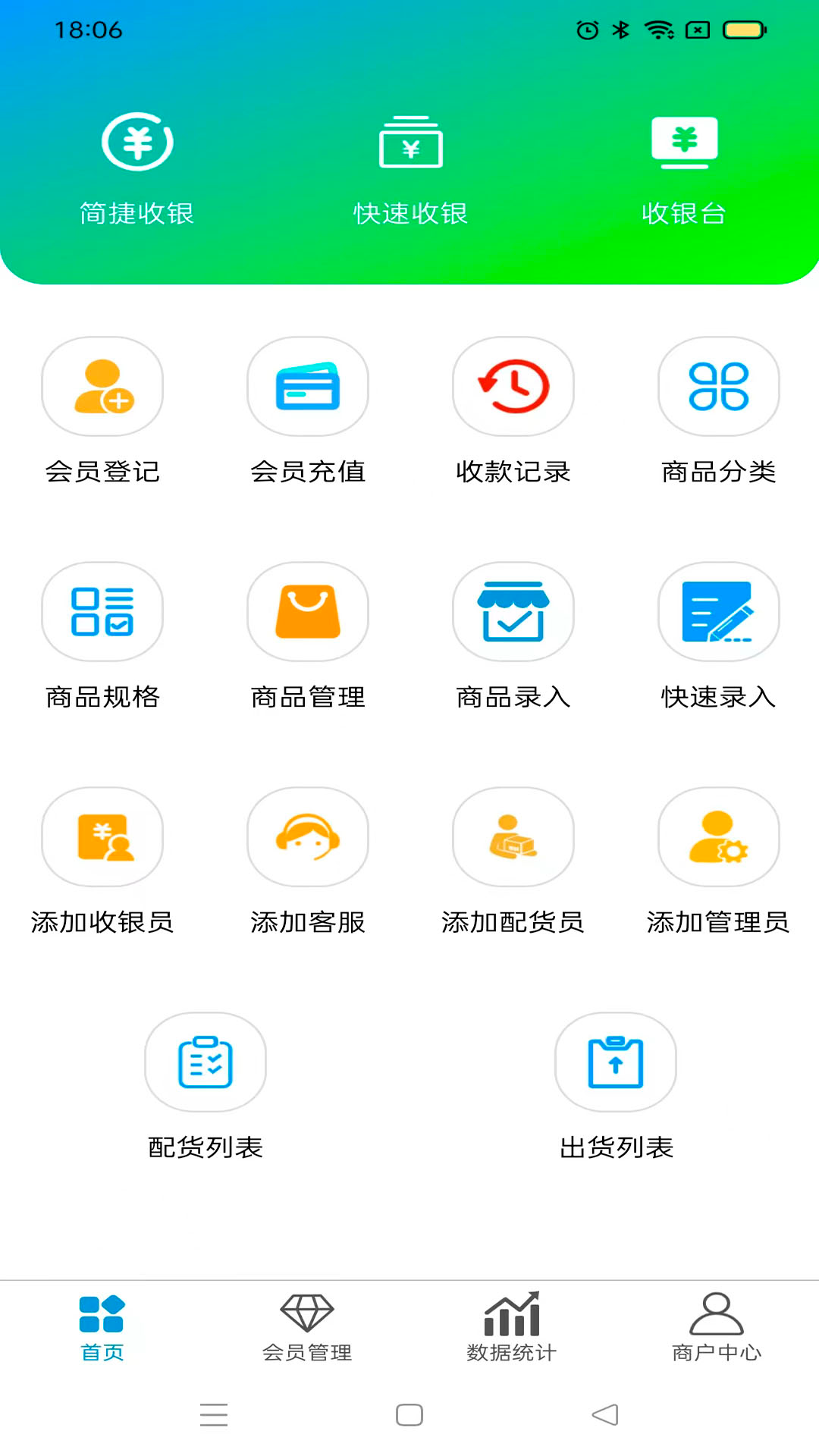View 收款记录 payment records
The width and height of the screenshot is (819, 1456).
tap(513, 411)
